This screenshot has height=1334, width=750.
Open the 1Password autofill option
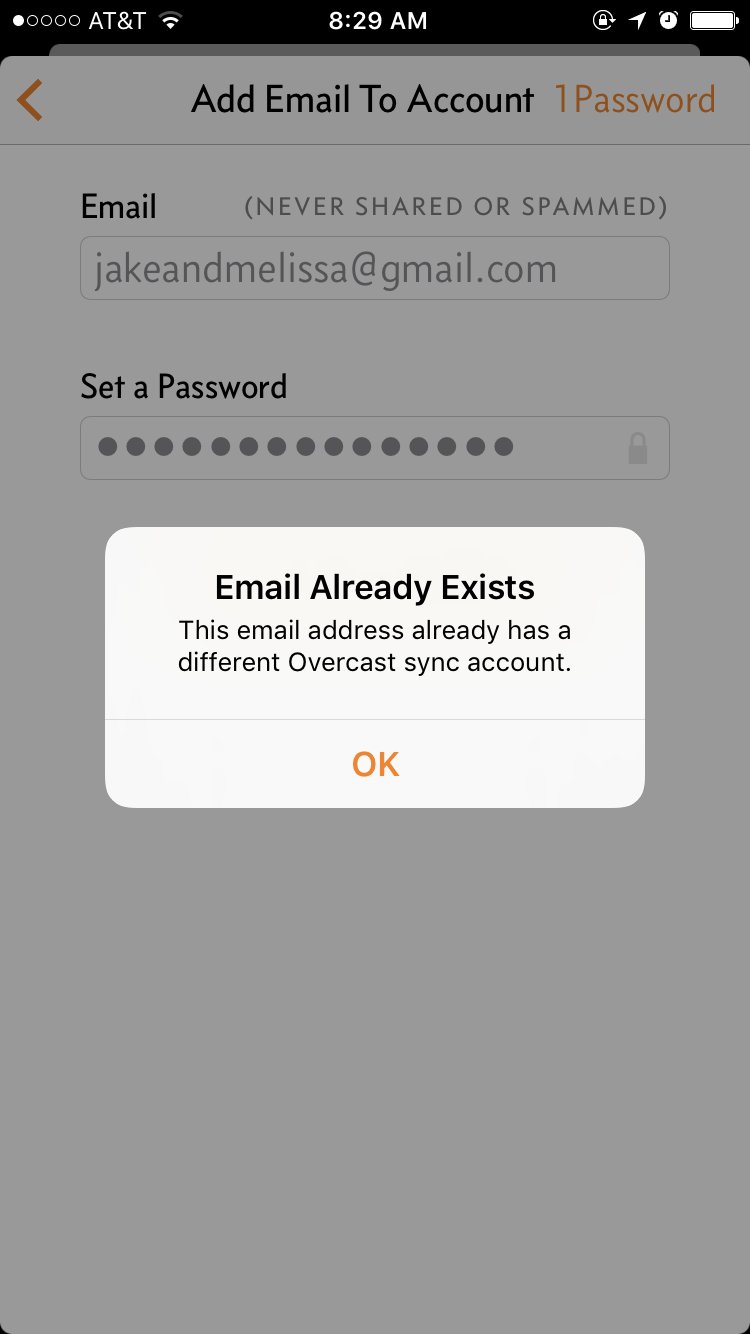pyautogui.click(x=635, y=100)
